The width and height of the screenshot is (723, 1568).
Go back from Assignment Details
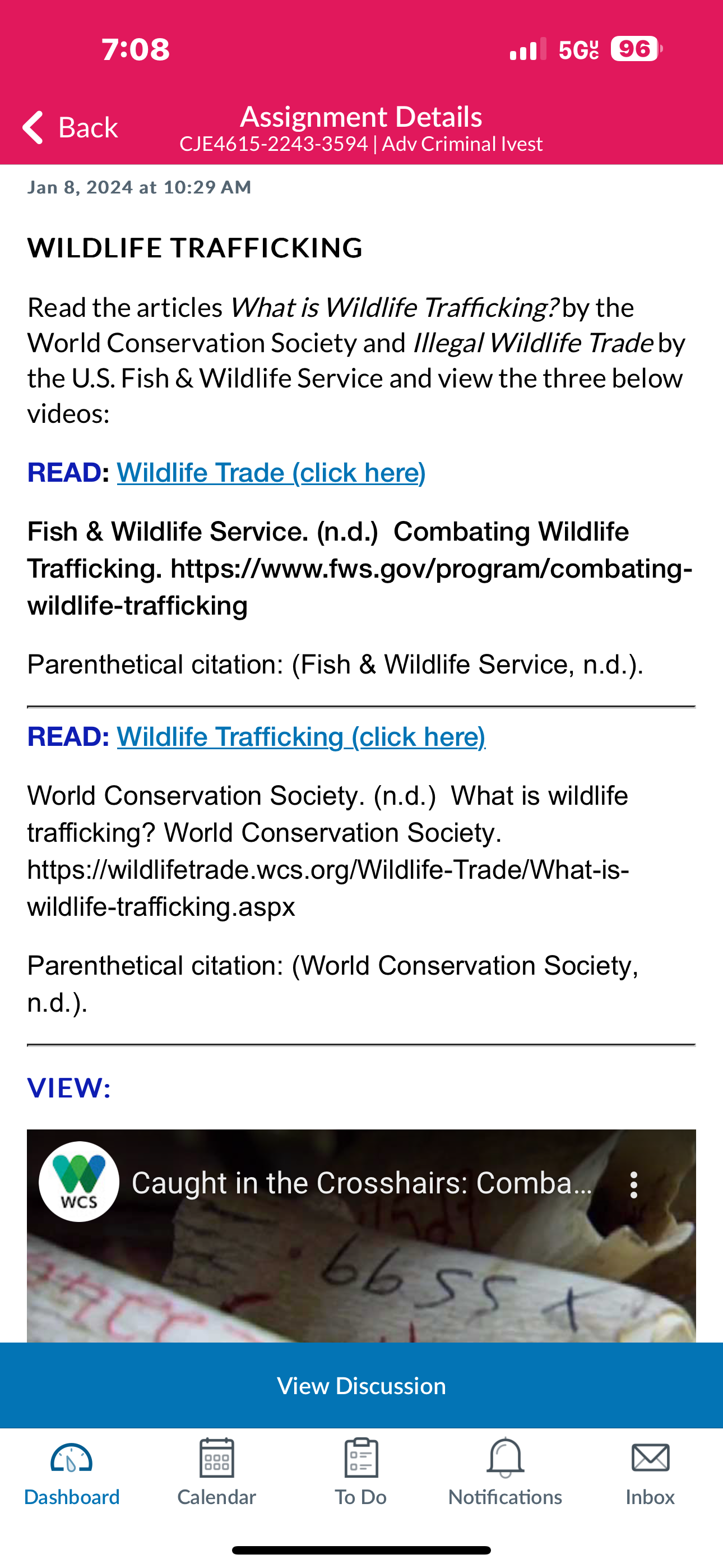coord(70,128)
